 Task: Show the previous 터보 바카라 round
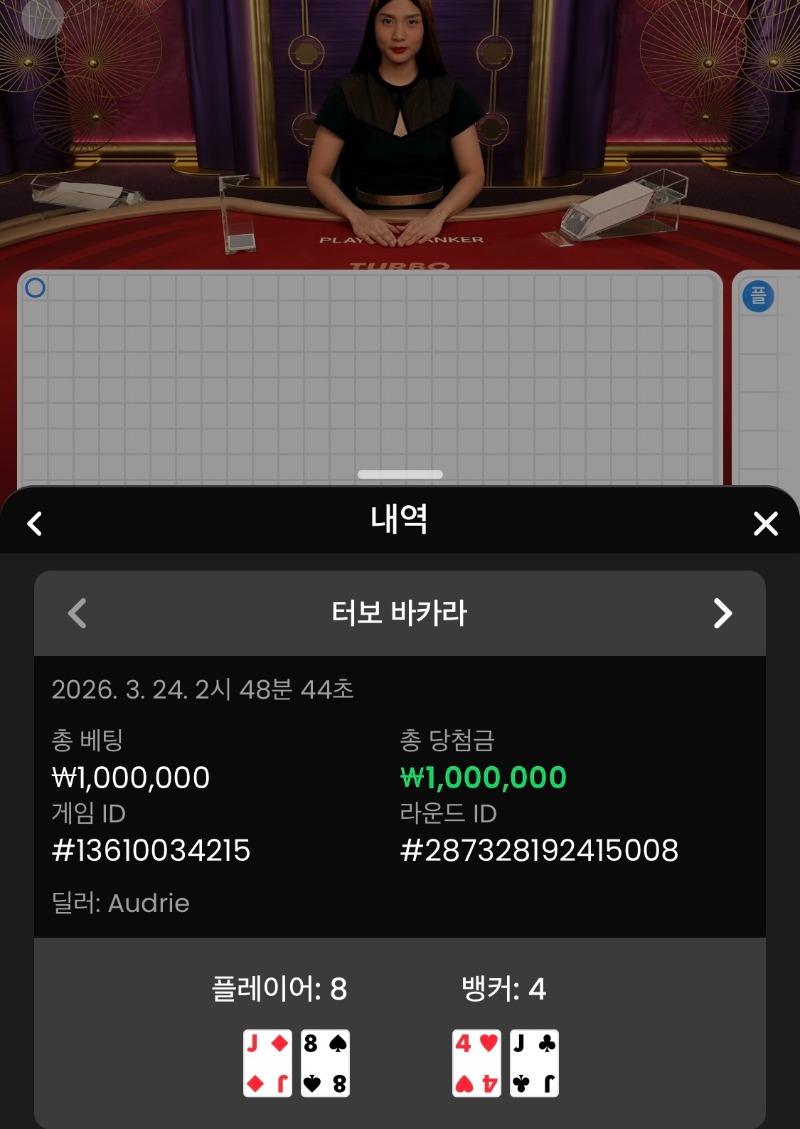coord(77,613)
